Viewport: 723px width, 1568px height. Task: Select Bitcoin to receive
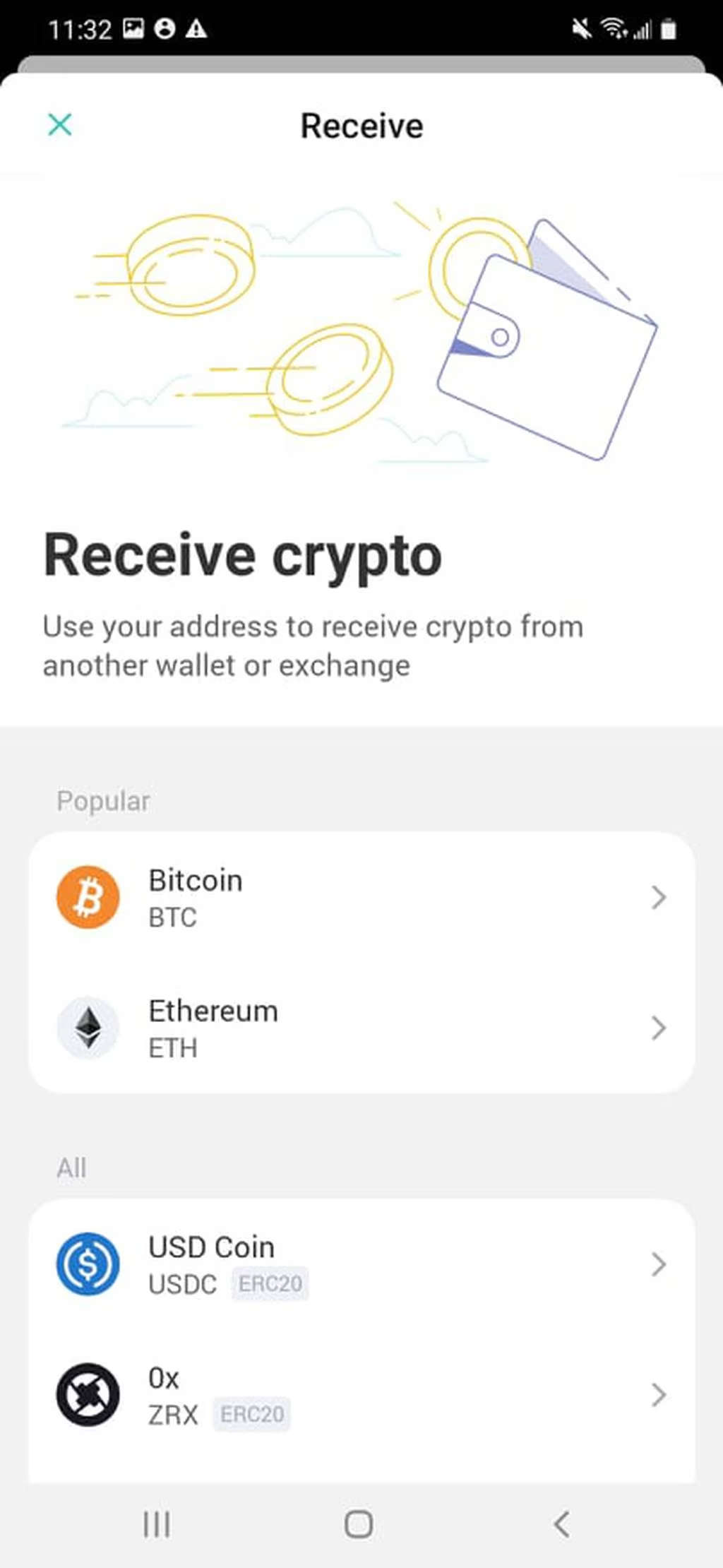coord(361,897)
